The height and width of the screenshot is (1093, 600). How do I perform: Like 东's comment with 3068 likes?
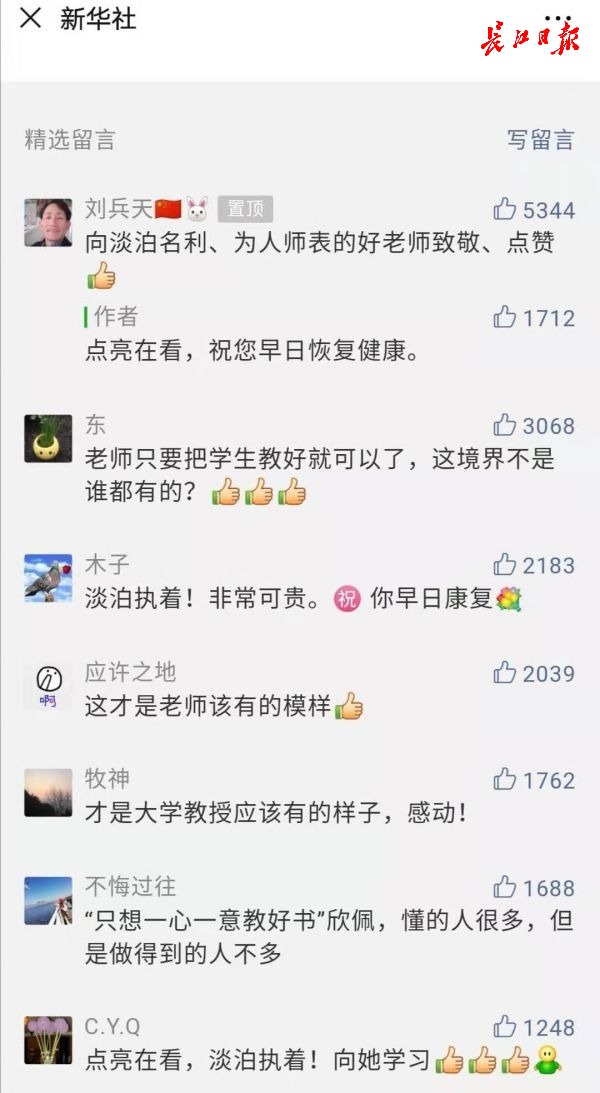tap(505, 425)
